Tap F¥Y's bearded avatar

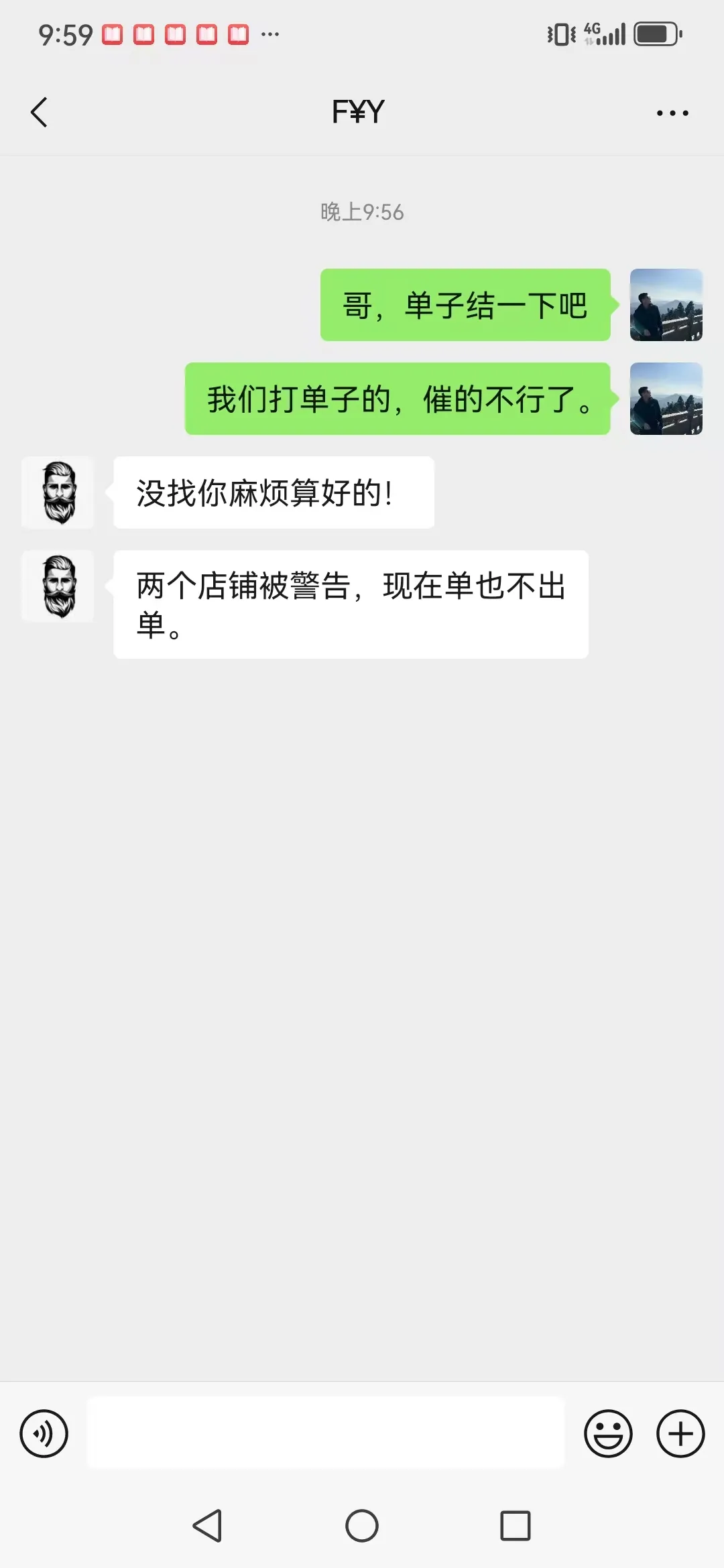pyautogui.click(x=58, y=493)
